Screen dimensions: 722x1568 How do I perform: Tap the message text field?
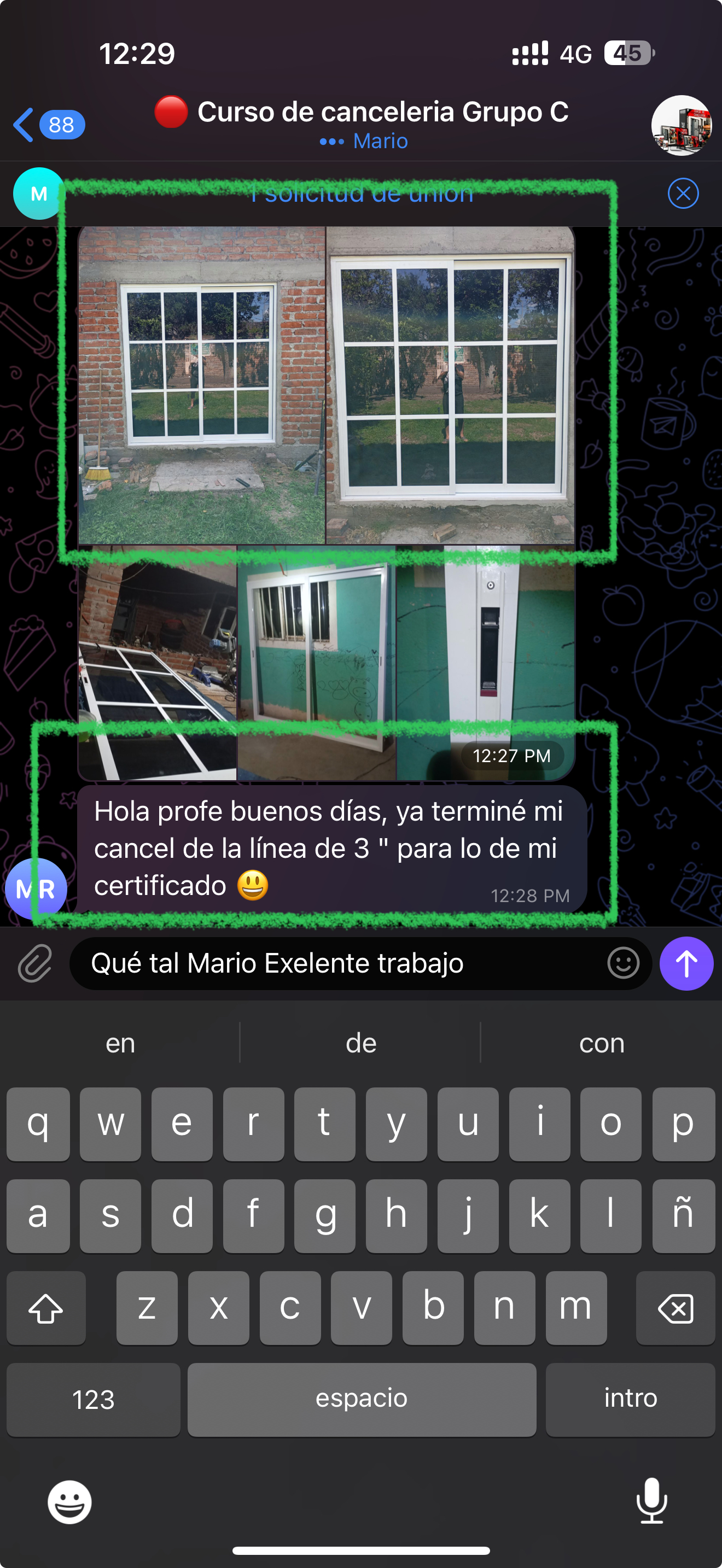pyautogui.click(x=341, y=963)
